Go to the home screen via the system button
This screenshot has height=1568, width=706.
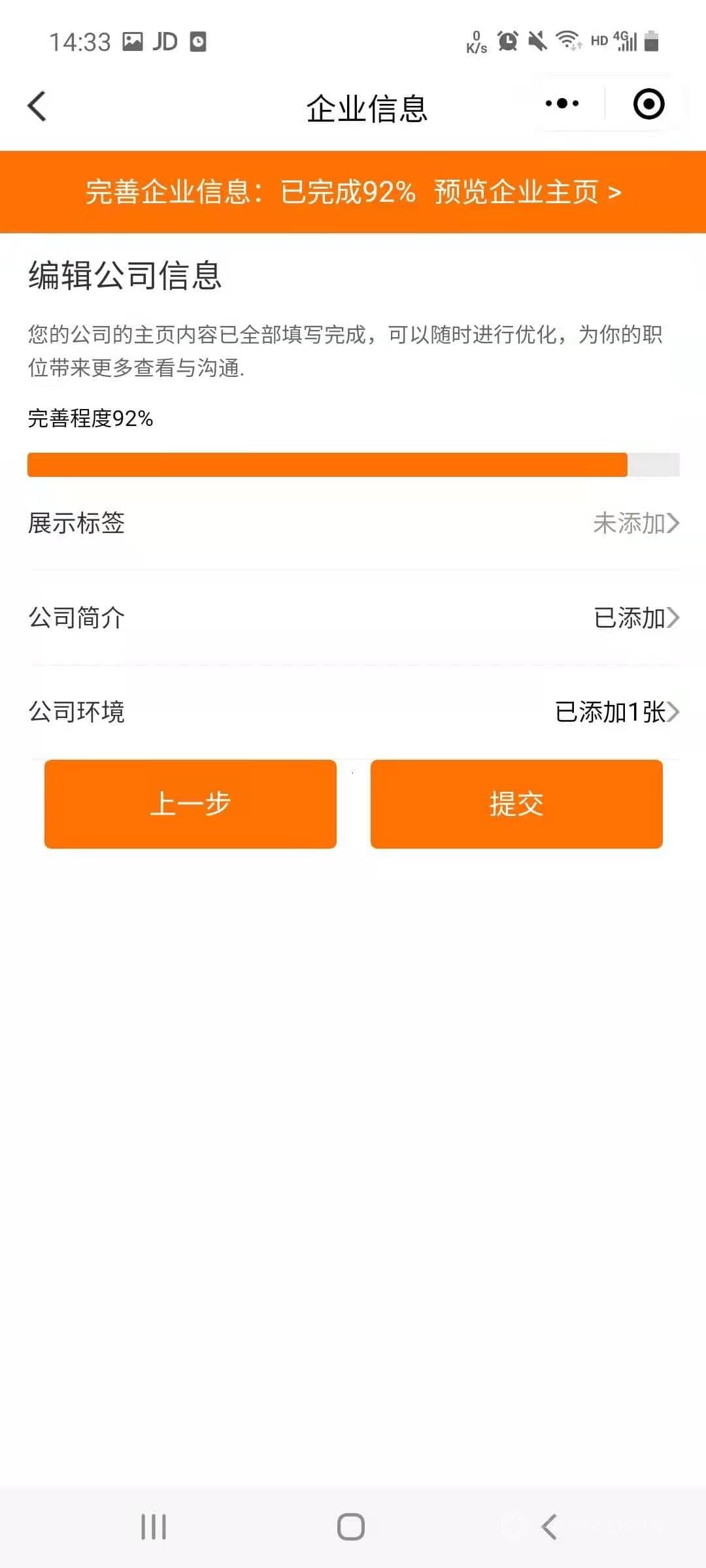[351, 1527]
